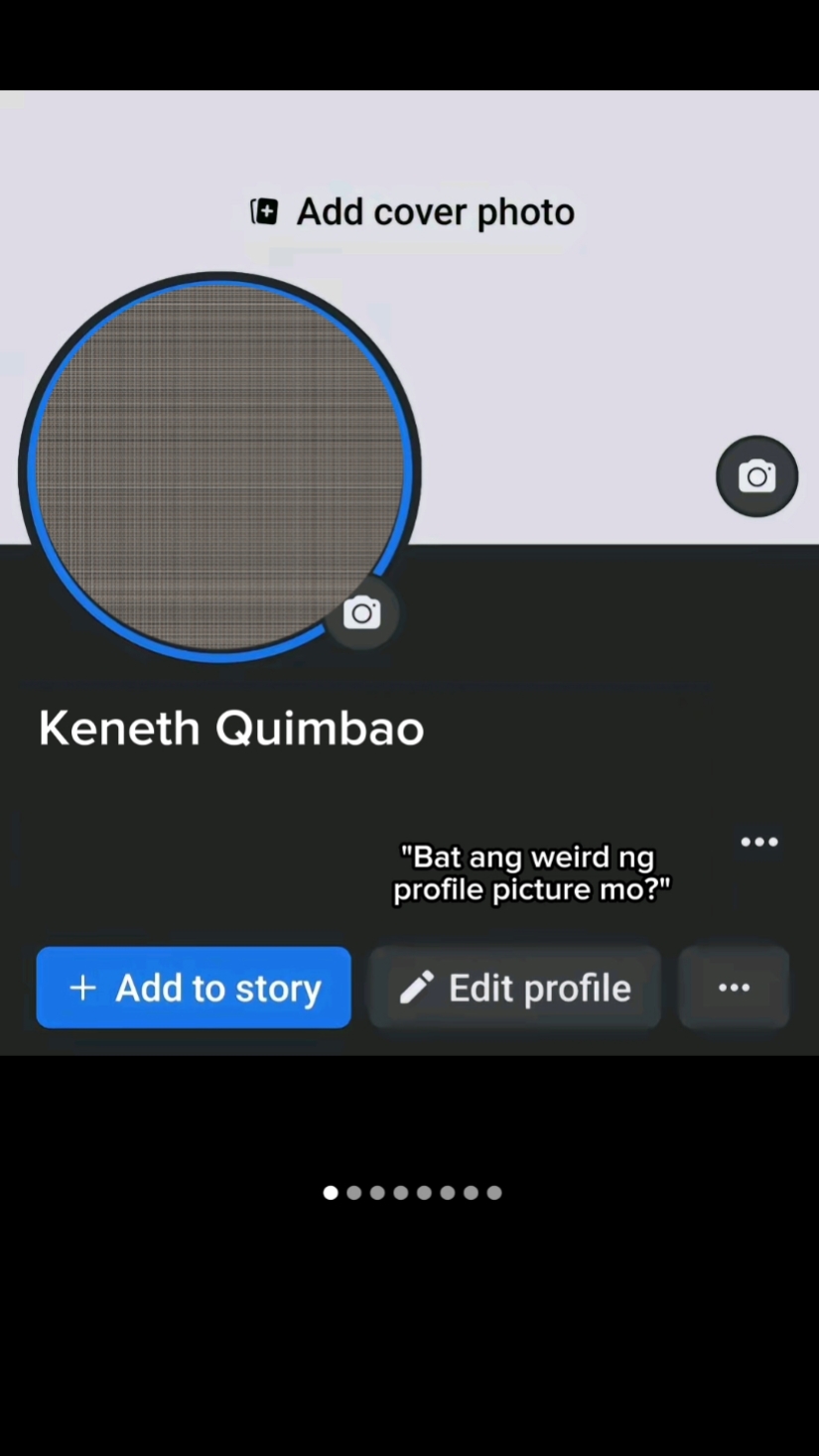Switch to the second carousel dot
819x1456 pixels.
[x=353, y=1192]
